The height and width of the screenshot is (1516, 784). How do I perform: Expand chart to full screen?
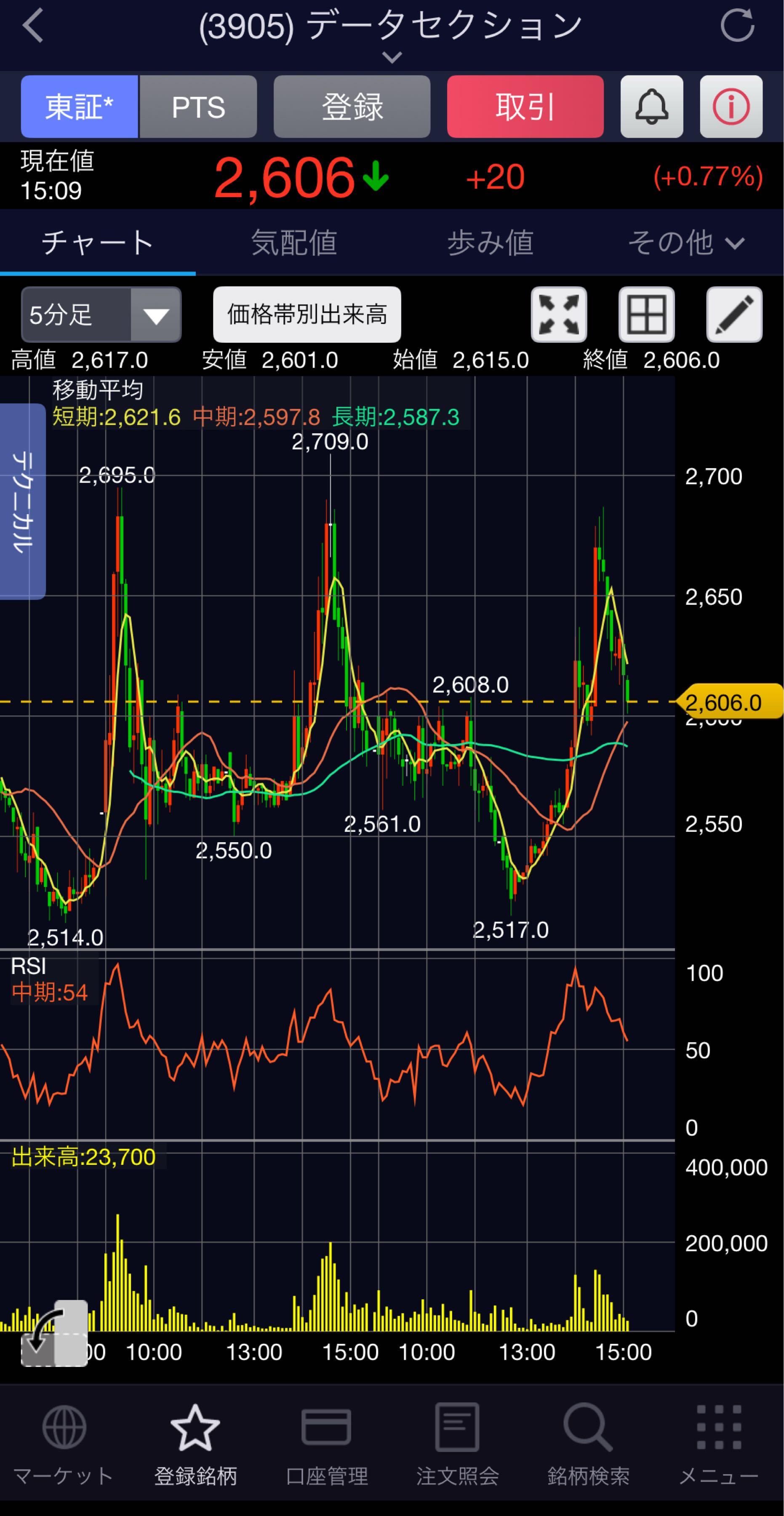(x=559, y=315)
